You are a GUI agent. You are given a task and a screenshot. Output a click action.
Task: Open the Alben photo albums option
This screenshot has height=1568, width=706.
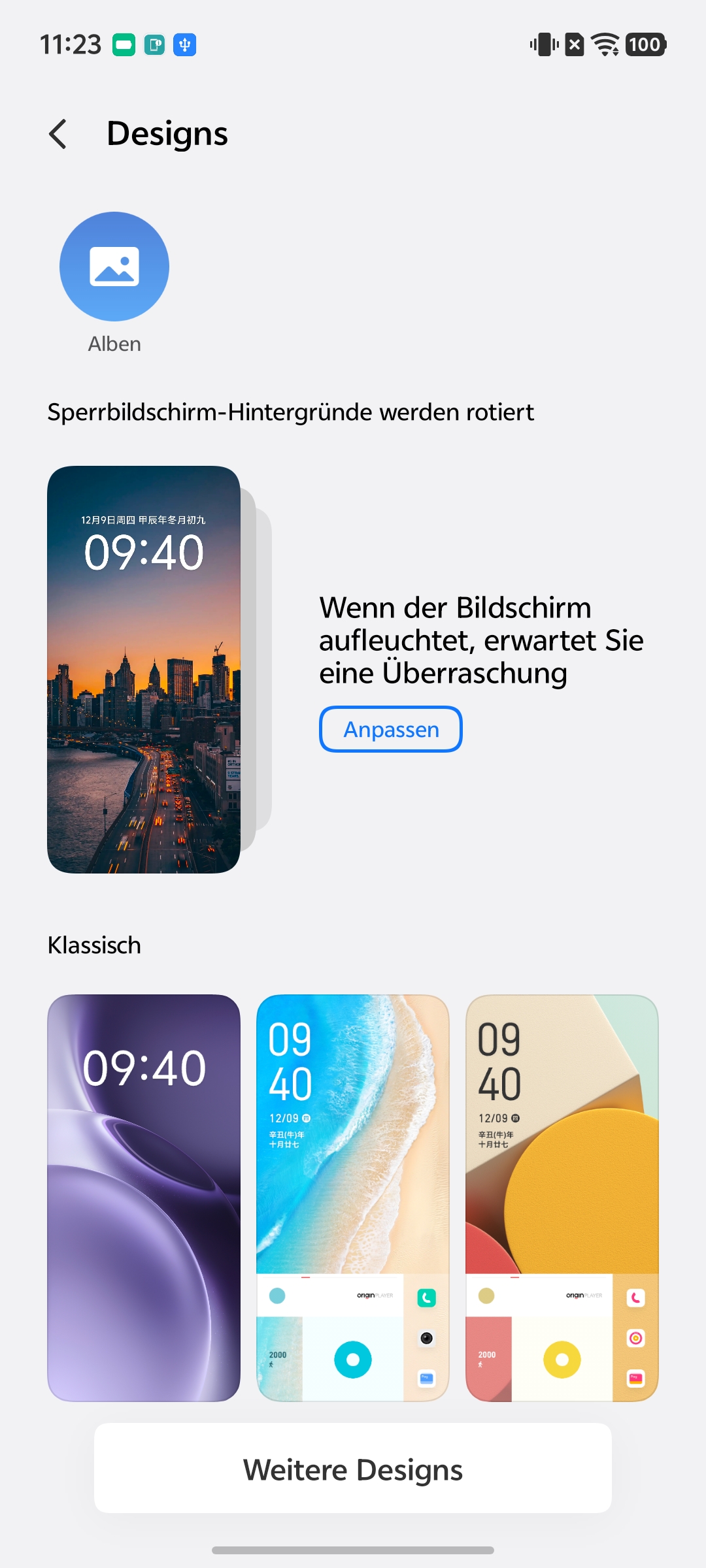pos(114,267)
